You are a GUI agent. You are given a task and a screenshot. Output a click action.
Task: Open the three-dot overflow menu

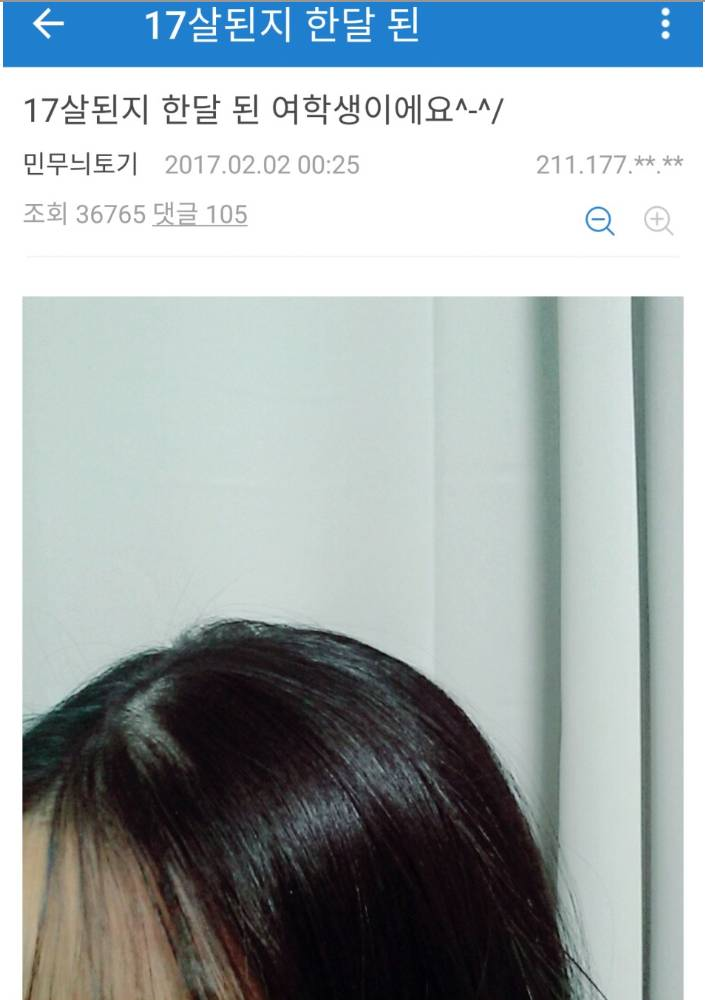(x=665, y=27)
